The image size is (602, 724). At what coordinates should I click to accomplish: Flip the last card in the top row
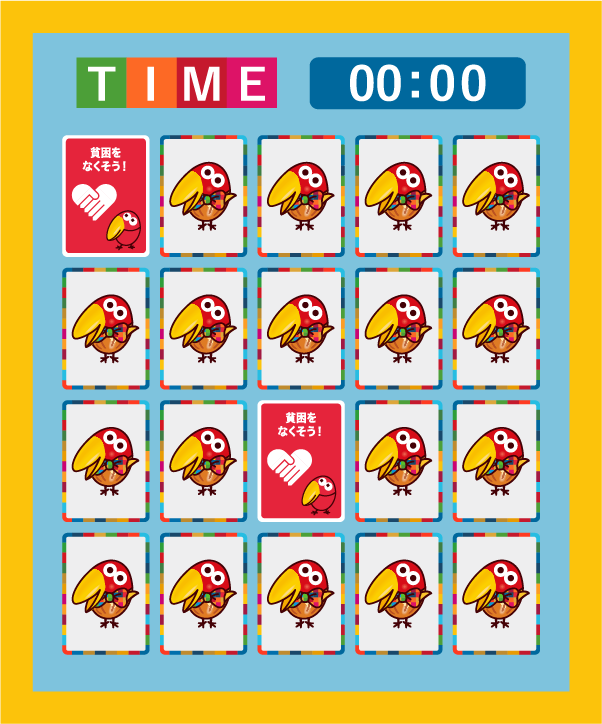click(497, 197)
